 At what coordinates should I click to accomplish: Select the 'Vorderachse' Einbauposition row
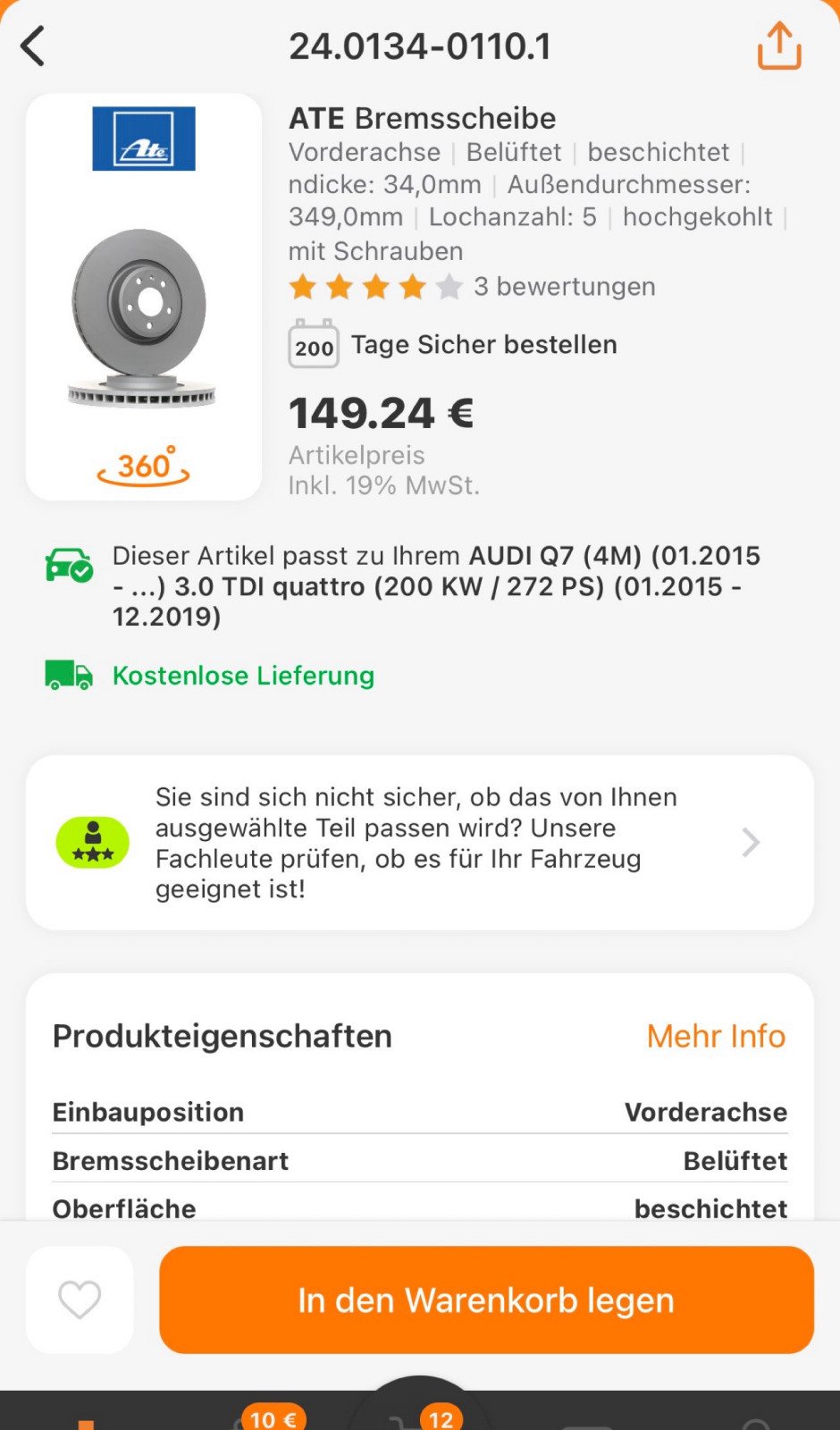[x=420, y=1111]
